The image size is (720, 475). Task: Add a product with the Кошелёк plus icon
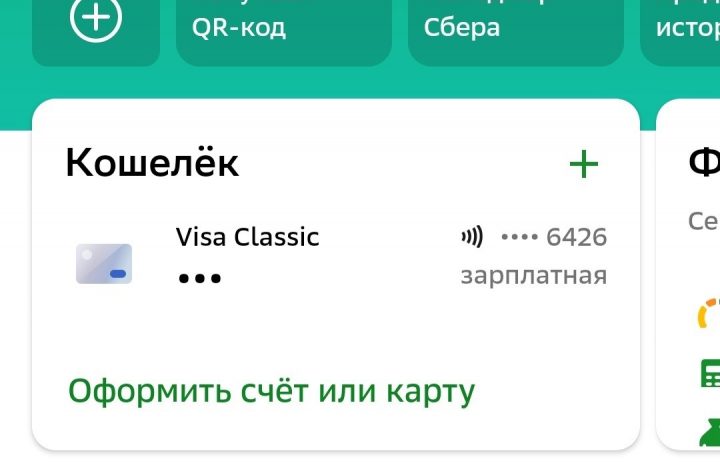tap(583, 165)
